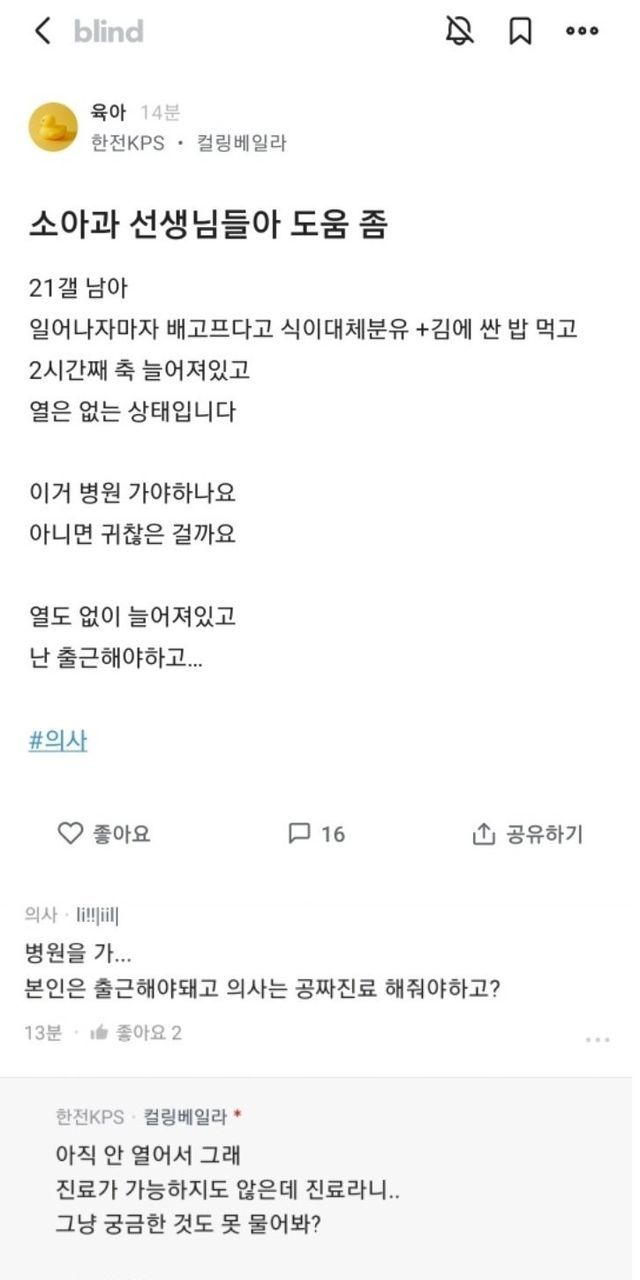Go back using the top arrow
Screen dimensions: 640x1280
point(42,31)
